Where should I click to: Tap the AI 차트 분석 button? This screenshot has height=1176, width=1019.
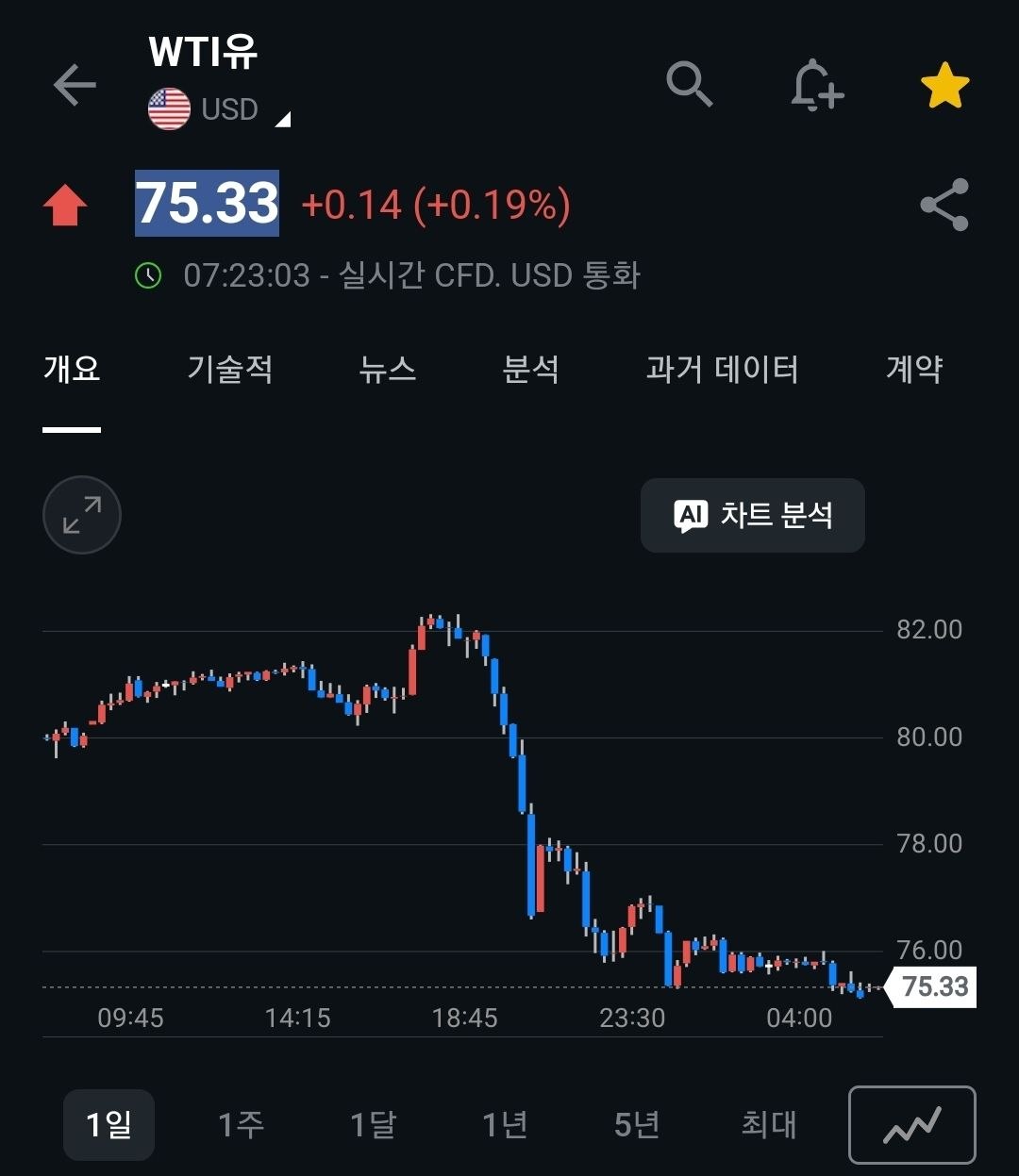753,515
